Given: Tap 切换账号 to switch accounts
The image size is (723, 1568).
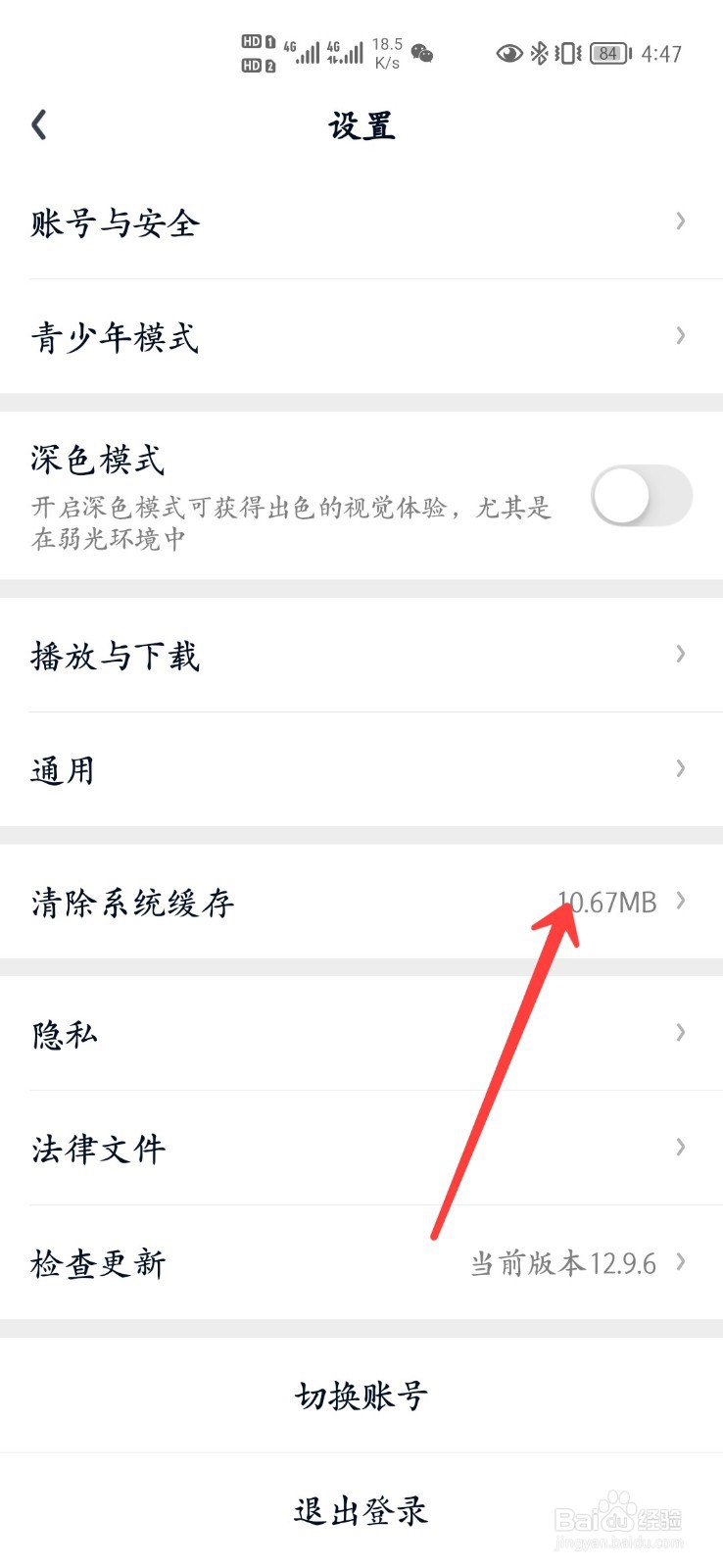Looking at the screenshot, I should point(361,1396).
